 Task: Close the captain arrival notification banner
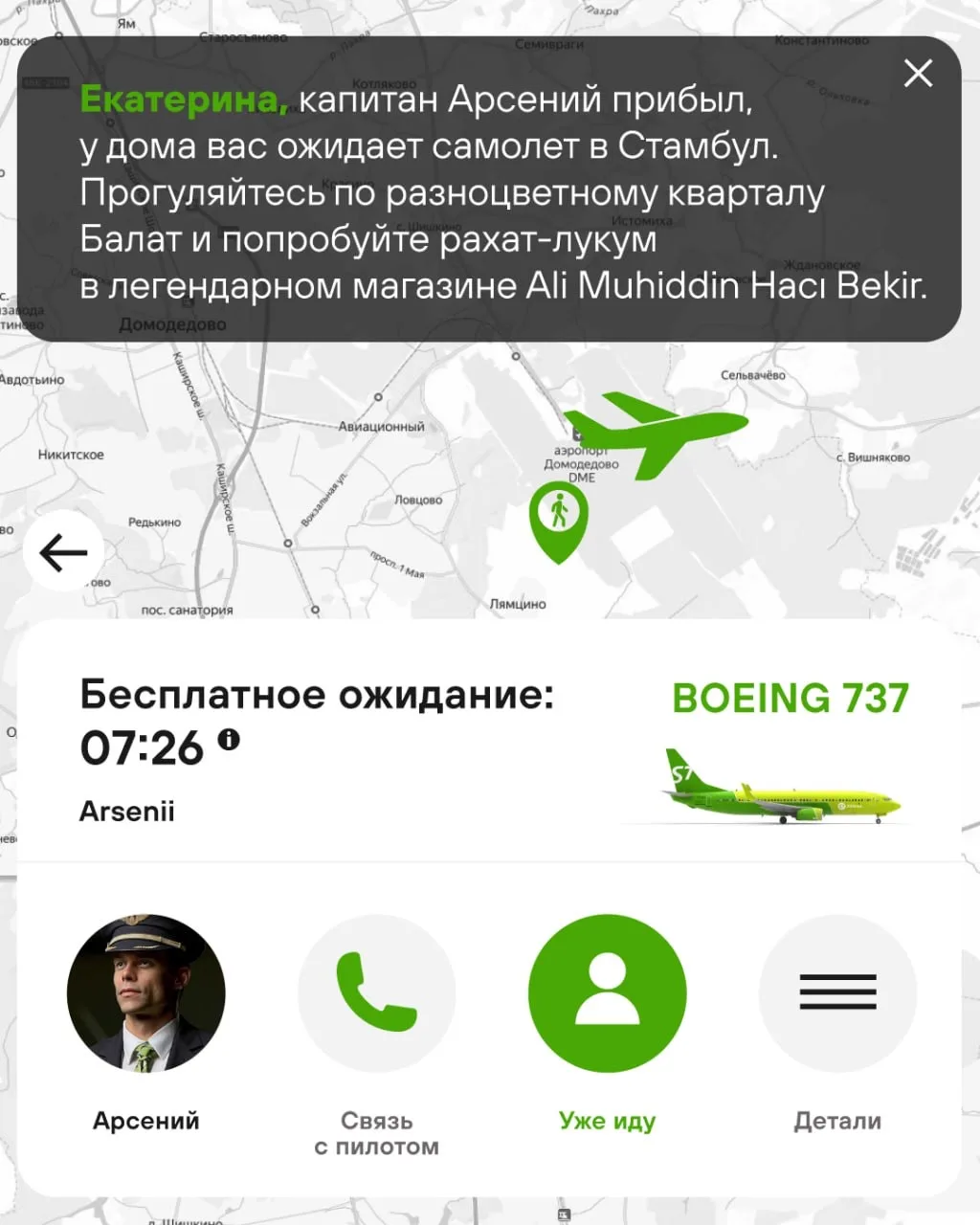click(x=918, y=73)
